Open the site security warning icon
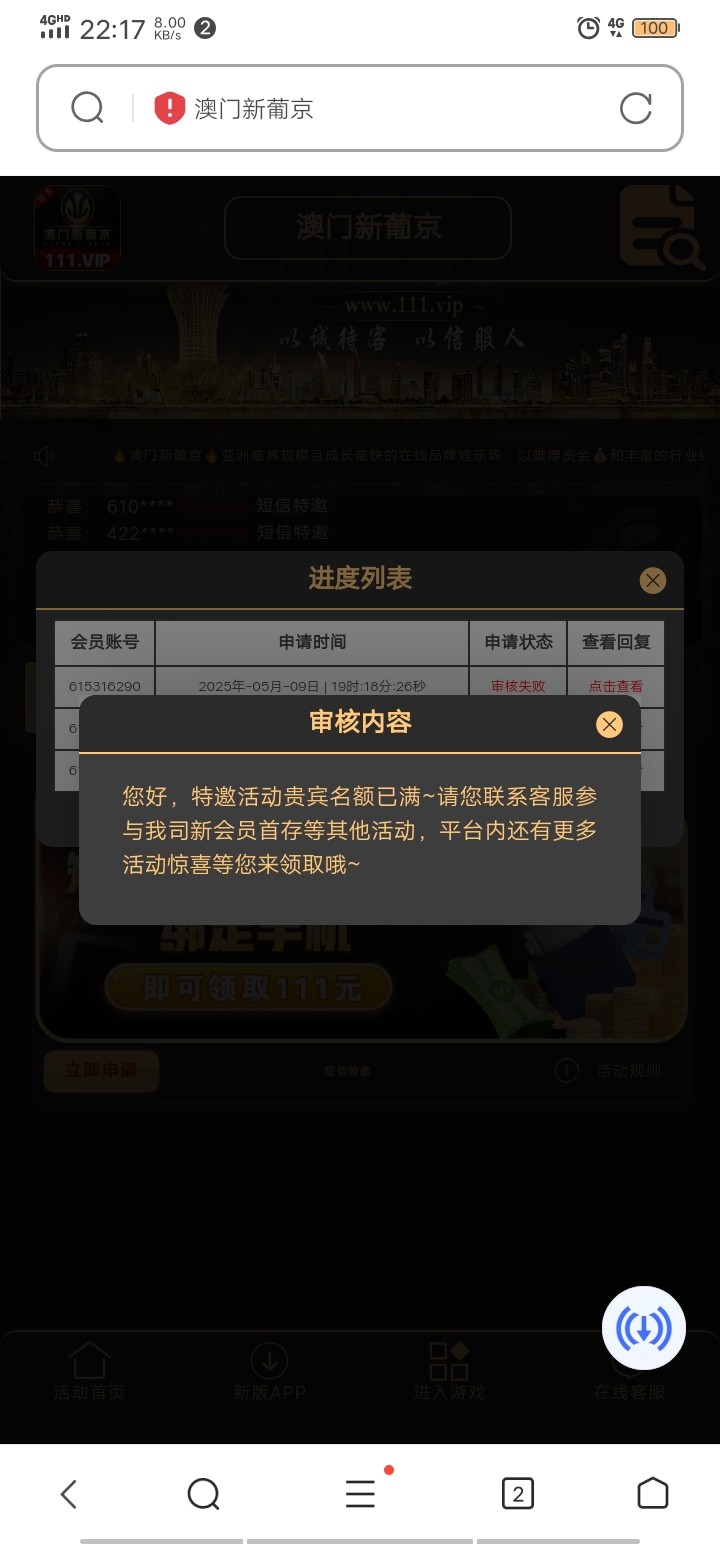Viewport: 720px width, 1544px height. pos(169,108)
